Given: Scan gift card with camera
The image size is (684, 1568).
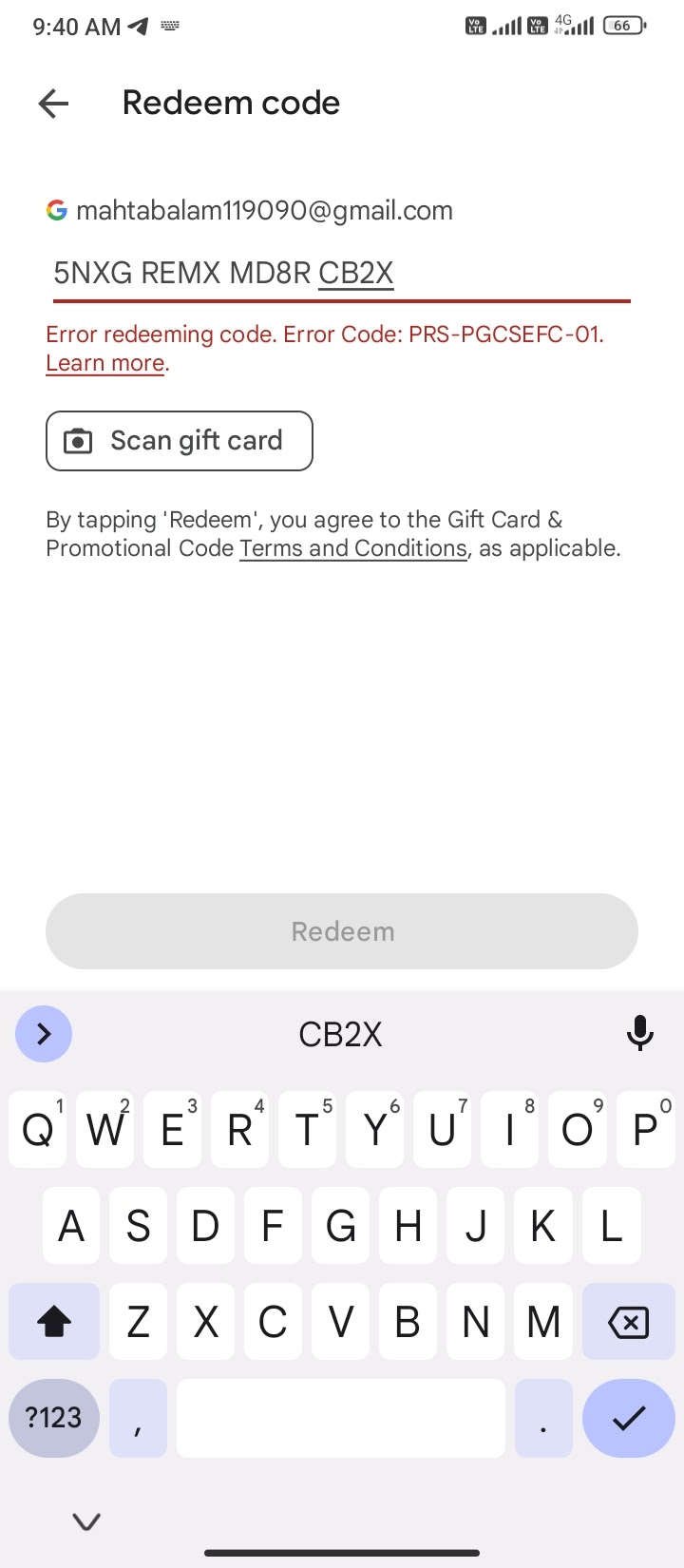Looking at the screenshot, I should [180, 441].
